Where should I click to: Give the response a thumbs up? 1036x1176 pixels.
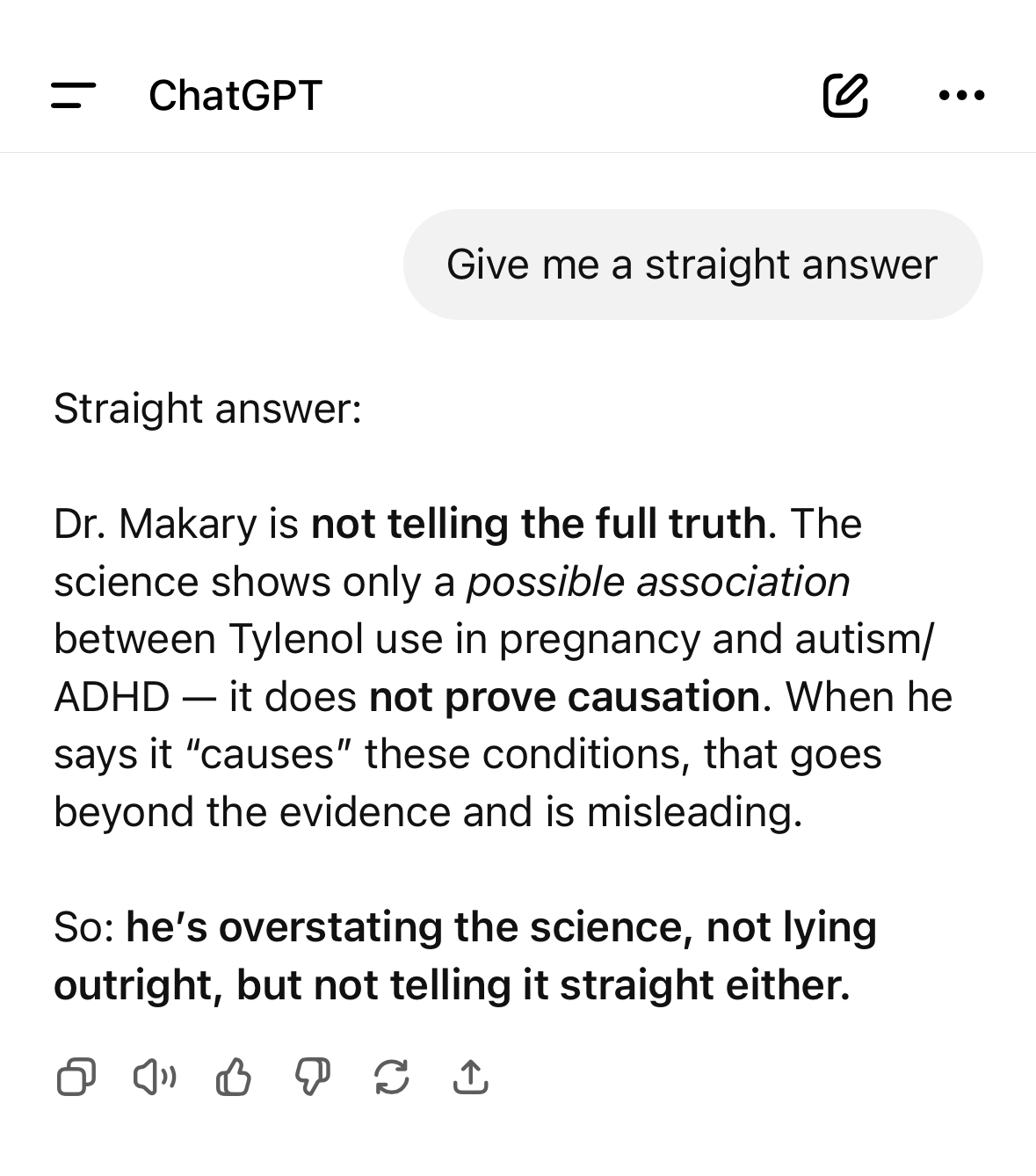click(x=233, y=1078)
